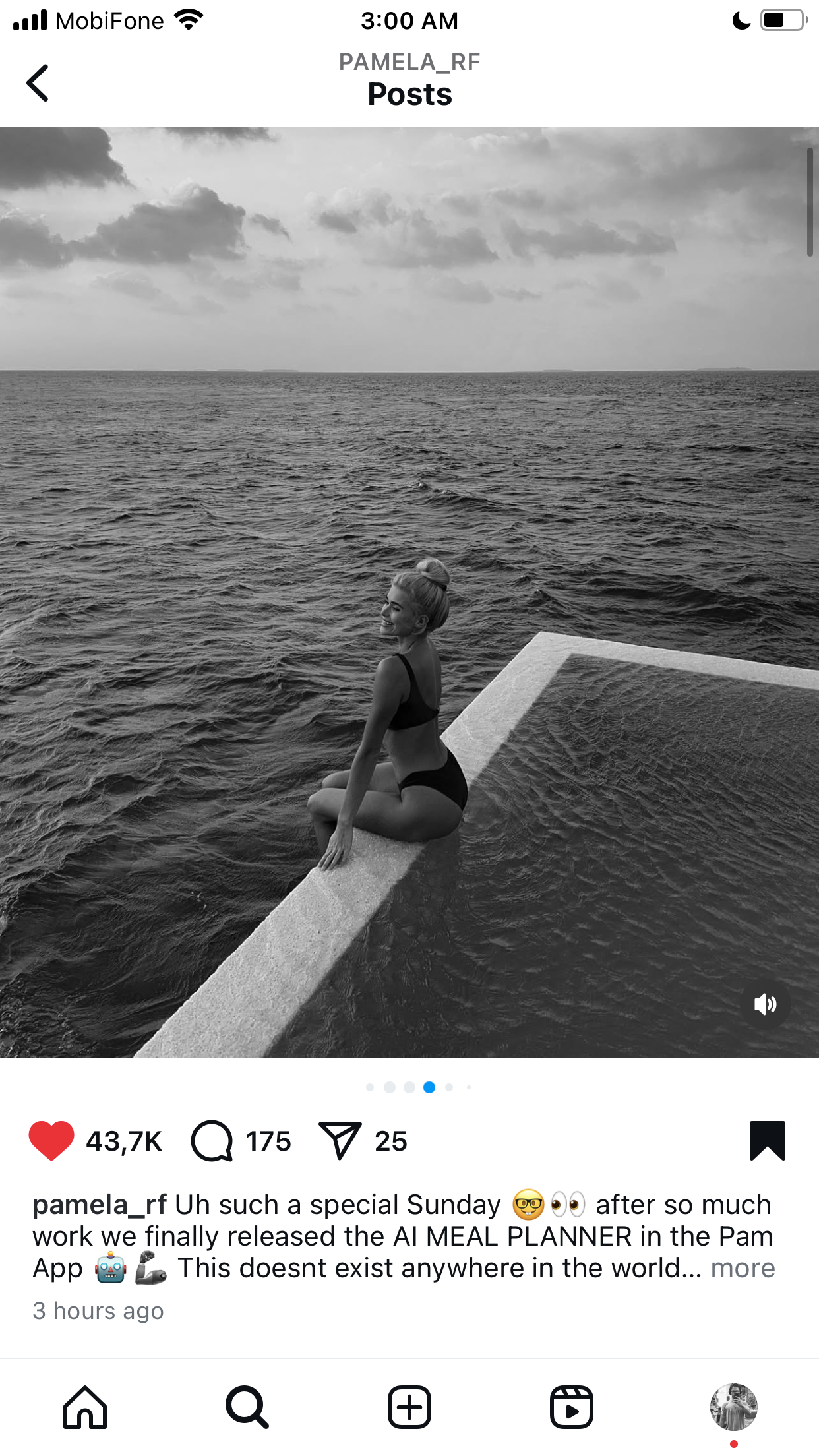819x1456 pixels.
Task: Expand the caption by tapping more
Action: pyautogui.click(x=743, y=1268)
